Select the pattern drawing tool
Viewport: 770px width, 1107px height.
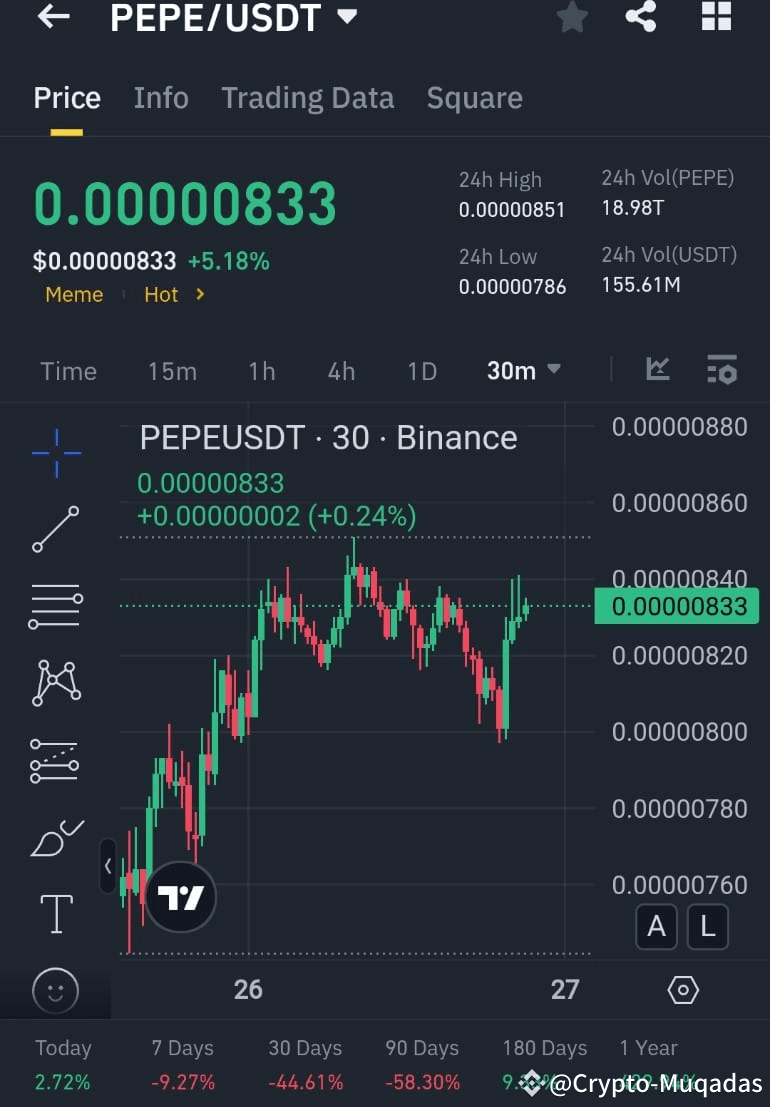[55, 682]
